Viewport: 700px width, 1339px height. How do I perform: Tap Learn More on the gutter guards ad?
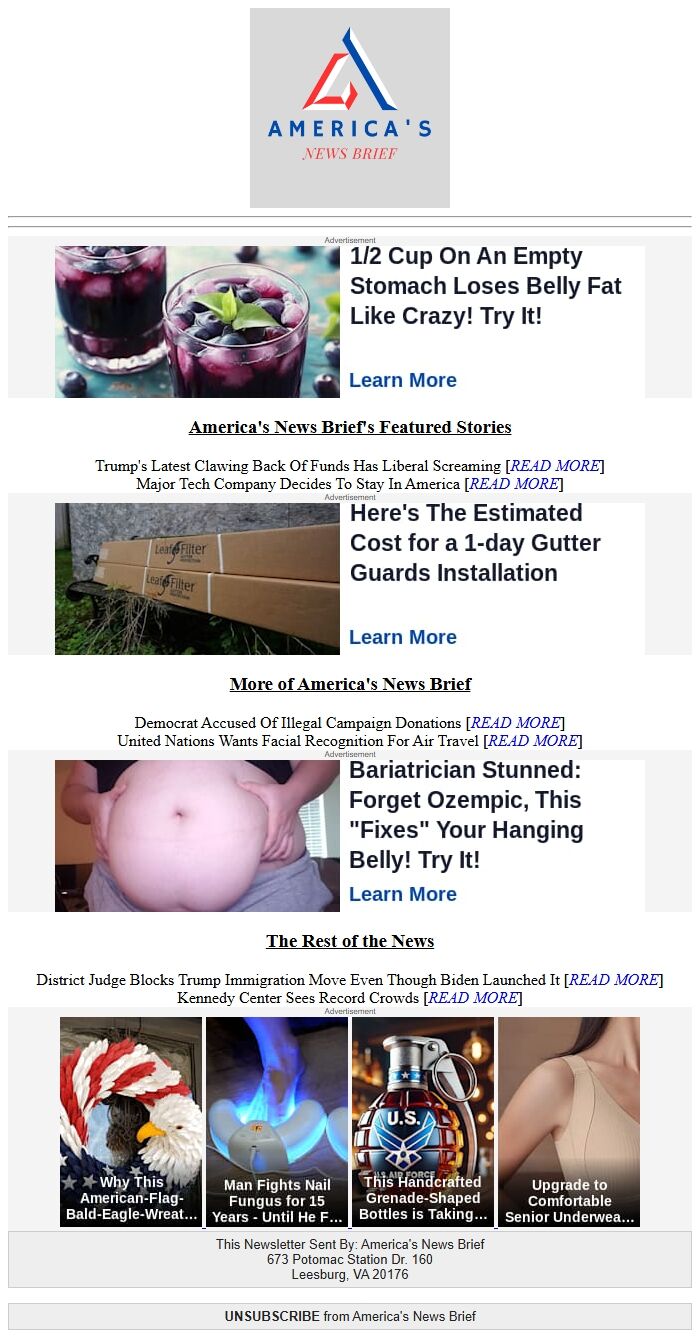point(402,637)
